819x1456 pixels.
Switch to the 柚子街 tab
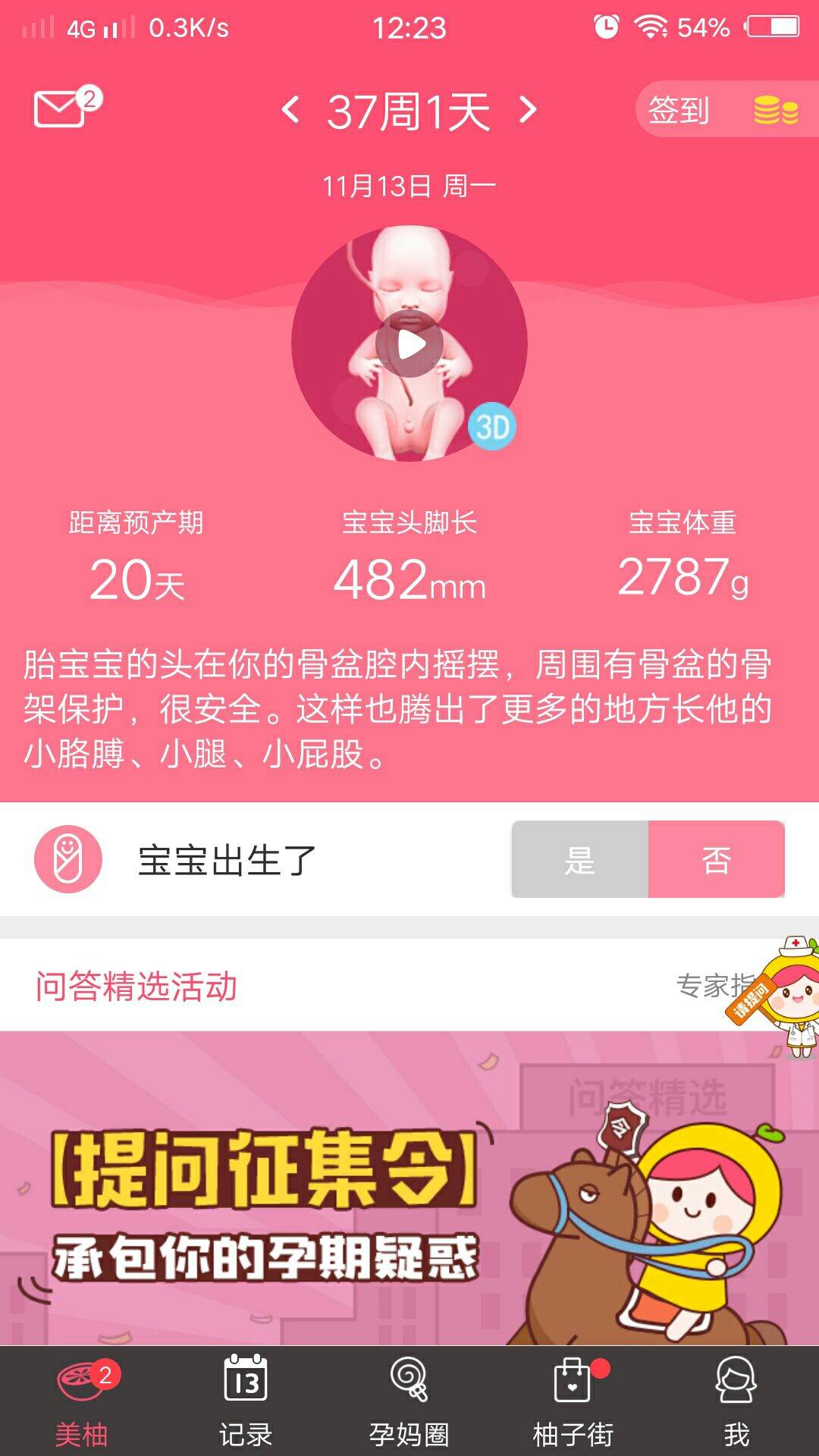pos(573,1401)
